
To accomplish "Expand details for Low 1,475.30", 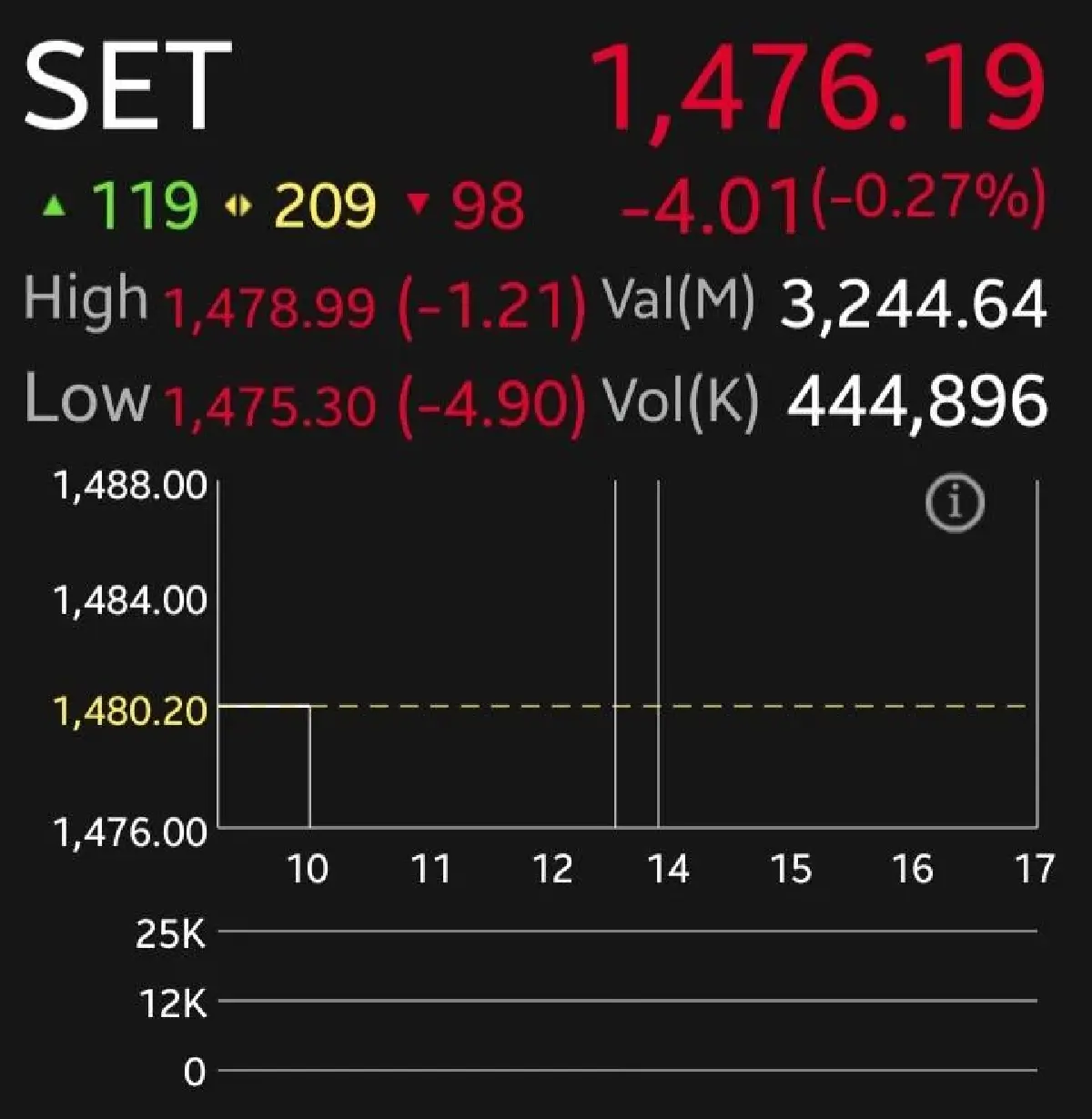I will 271,400.
